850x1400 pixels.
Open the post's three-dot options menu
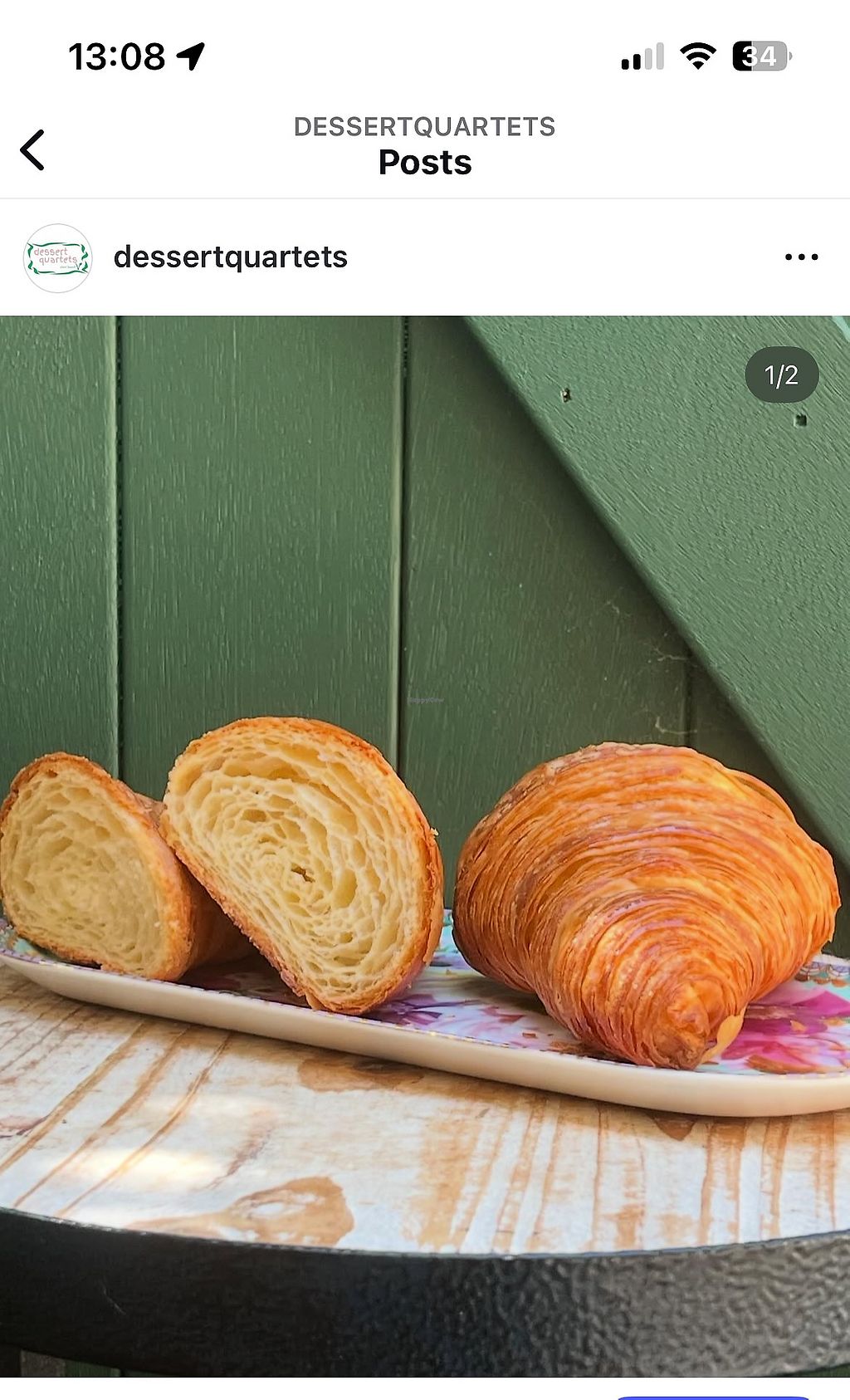coord(801,257)
